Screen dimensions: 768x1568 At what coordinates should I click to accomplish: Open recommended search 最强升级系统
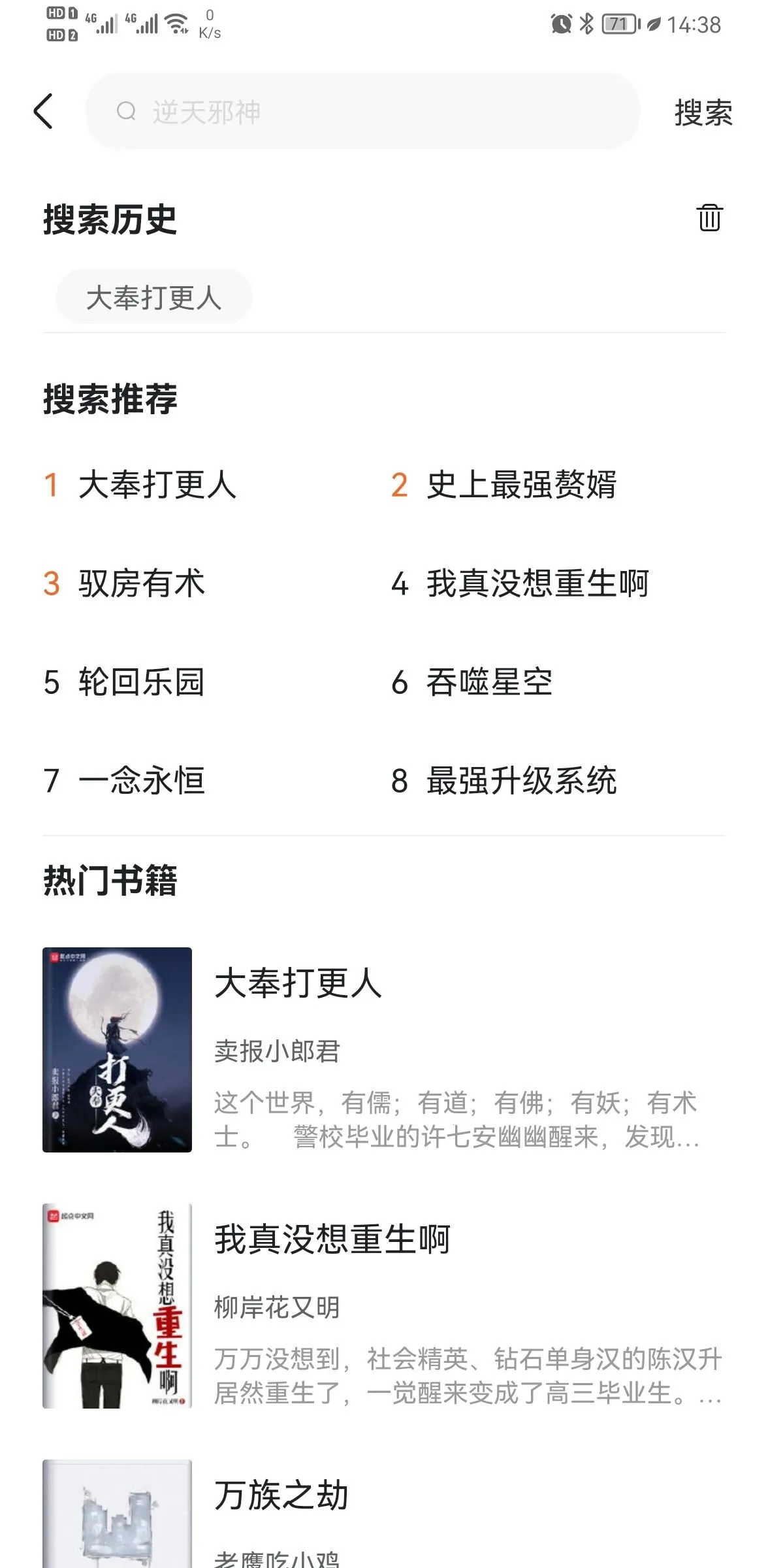click(x=520, y=781)
